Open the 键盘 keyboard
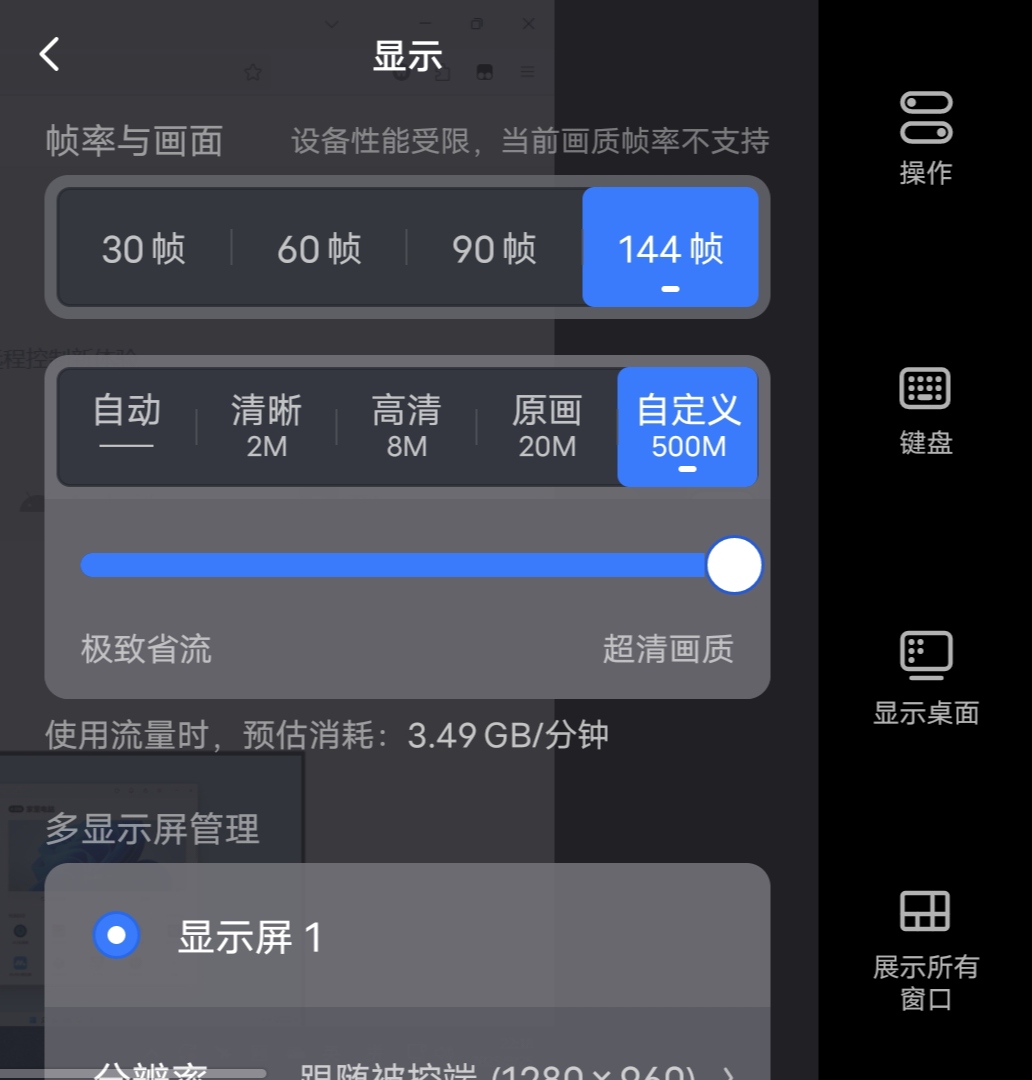The height and width of the screenshot is (1080, 1032). pyautogui.click(x=925, y=410)
